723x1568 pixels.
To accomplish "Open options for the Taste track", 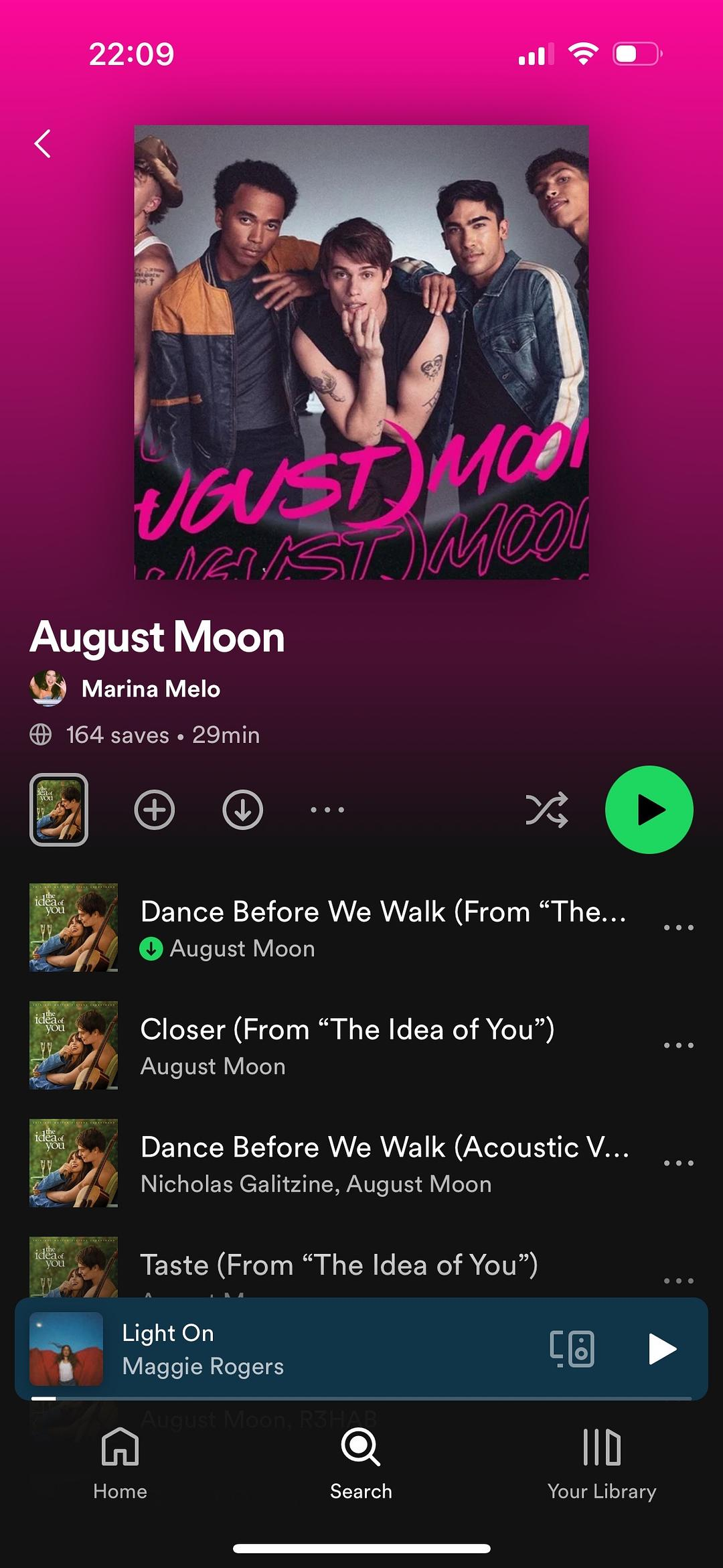I will 678,1280.
